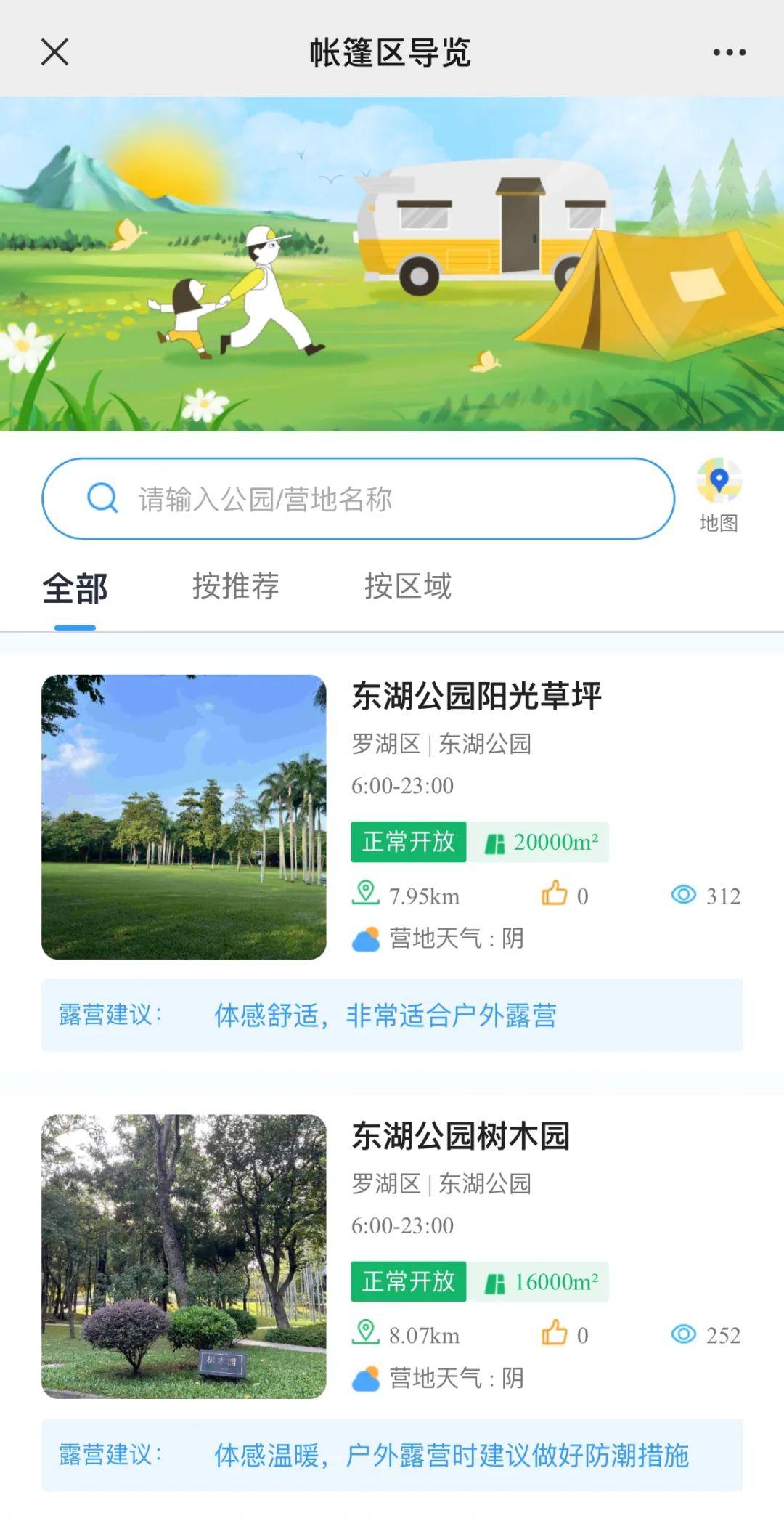
Task: Open the three-dot overflow menu
Action: (729, 52)
